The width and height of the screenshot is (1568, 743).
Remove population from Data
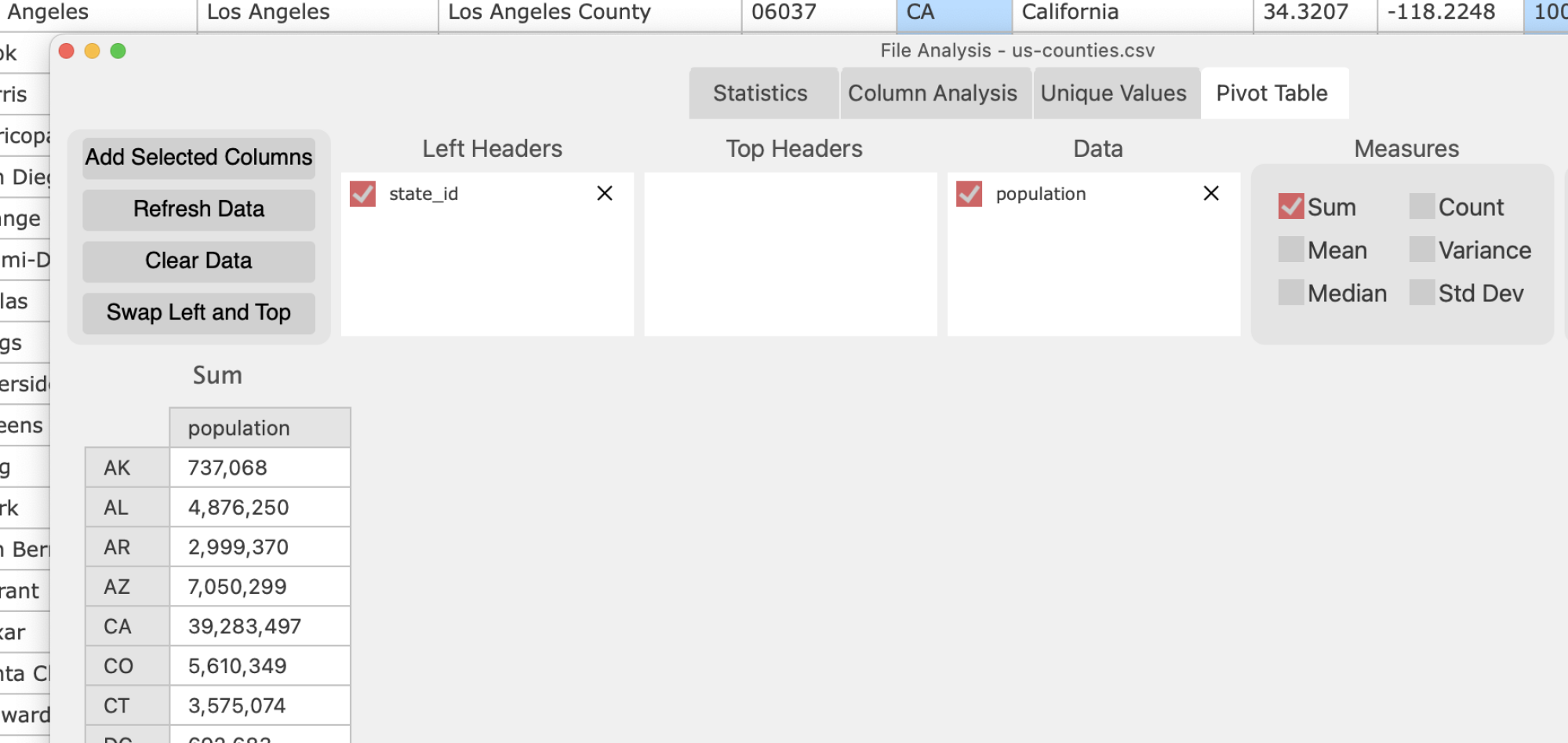tap(1210, 194)
